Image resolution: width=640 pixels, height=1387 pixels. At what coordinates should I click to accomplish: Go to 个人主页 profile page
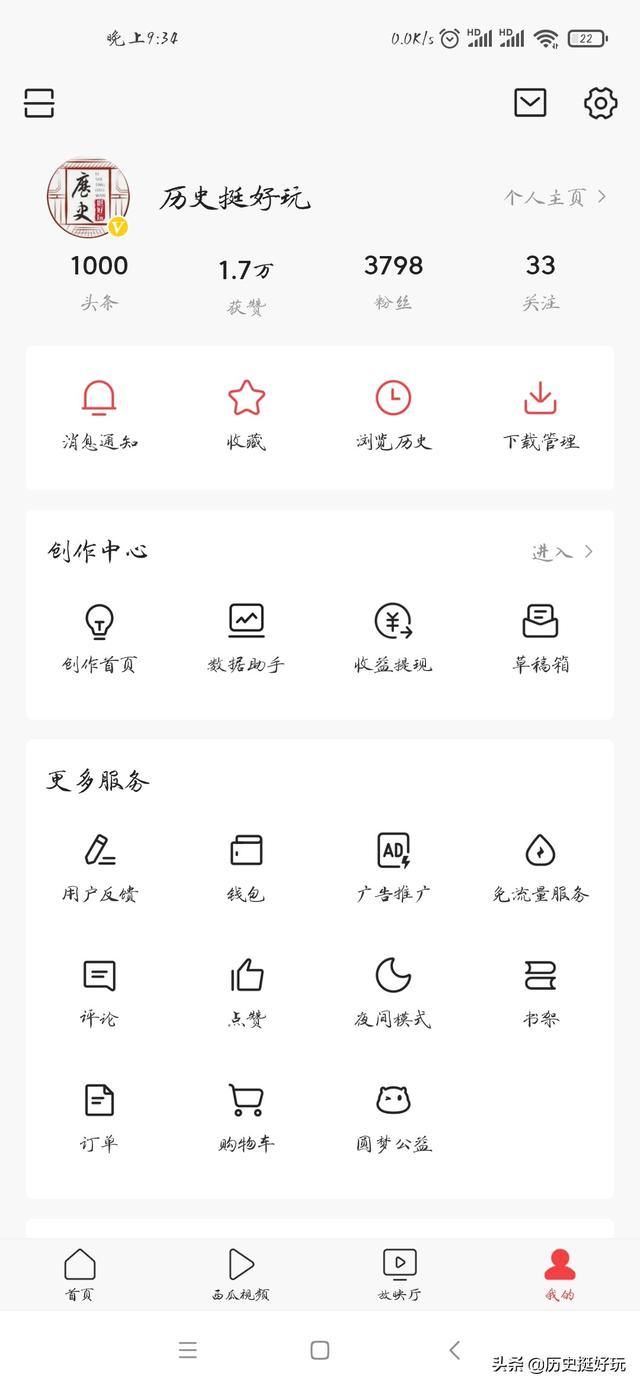click(555, 197)
